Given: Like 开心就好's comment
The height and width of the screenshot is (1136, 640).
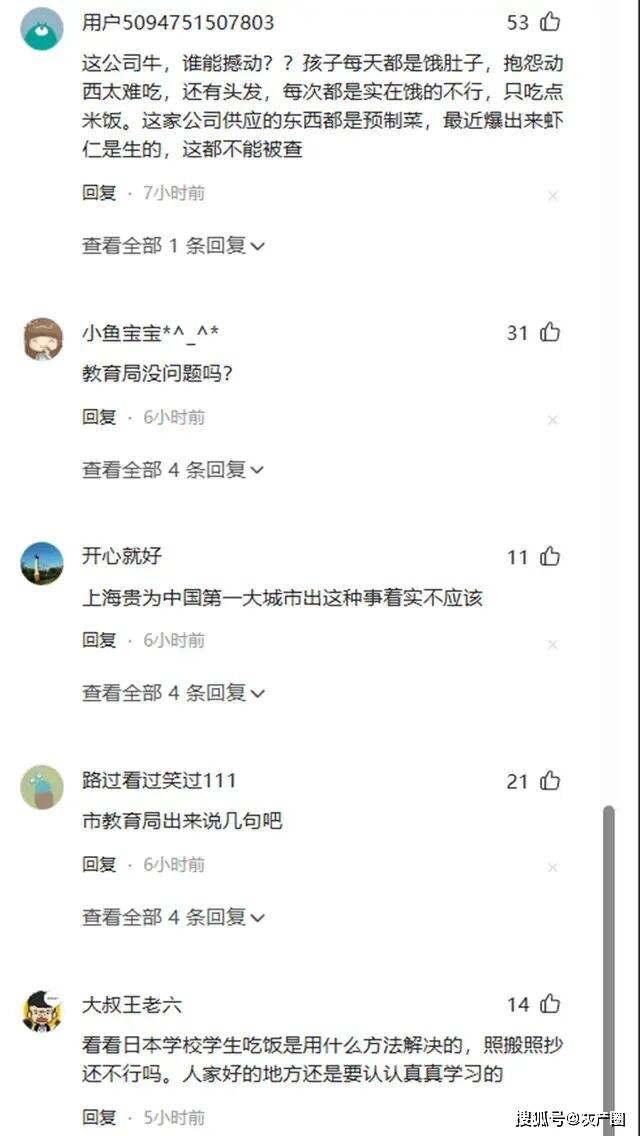Looking at the screenshot, I should (x=550, y=557).
